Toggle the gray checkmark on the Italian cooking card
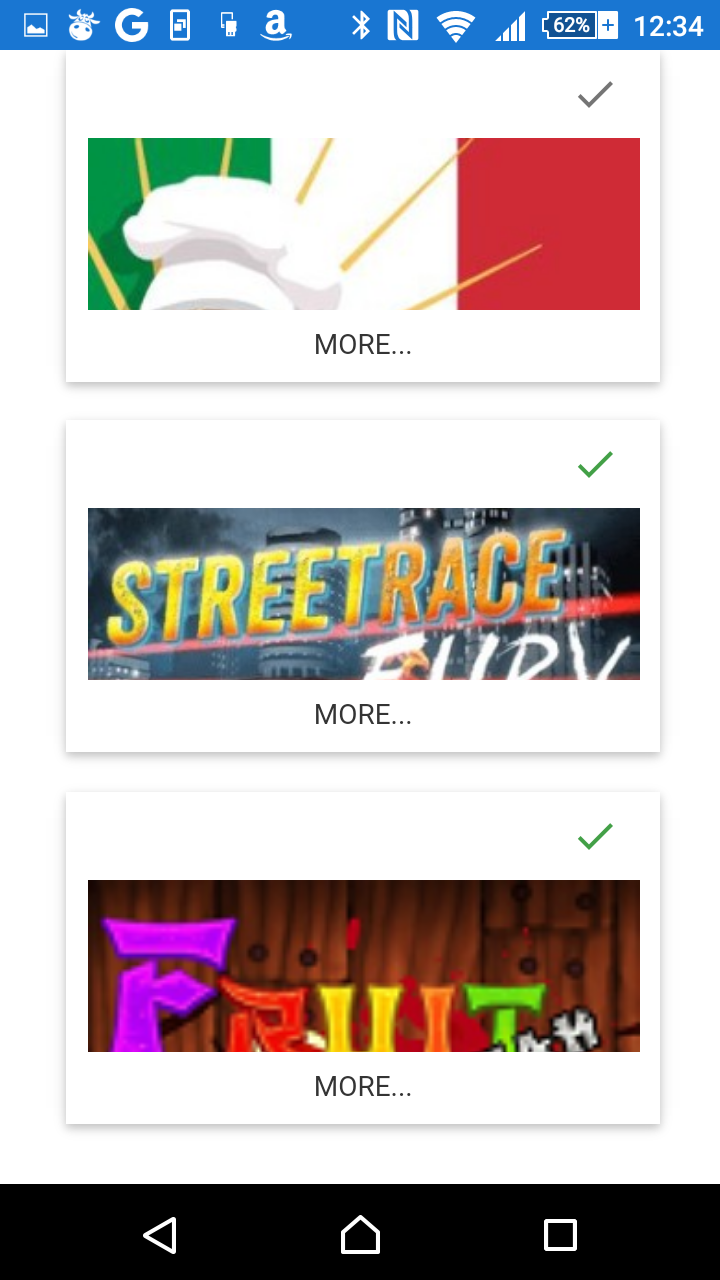Screen dimensions: 720x1280 [594, 94]
